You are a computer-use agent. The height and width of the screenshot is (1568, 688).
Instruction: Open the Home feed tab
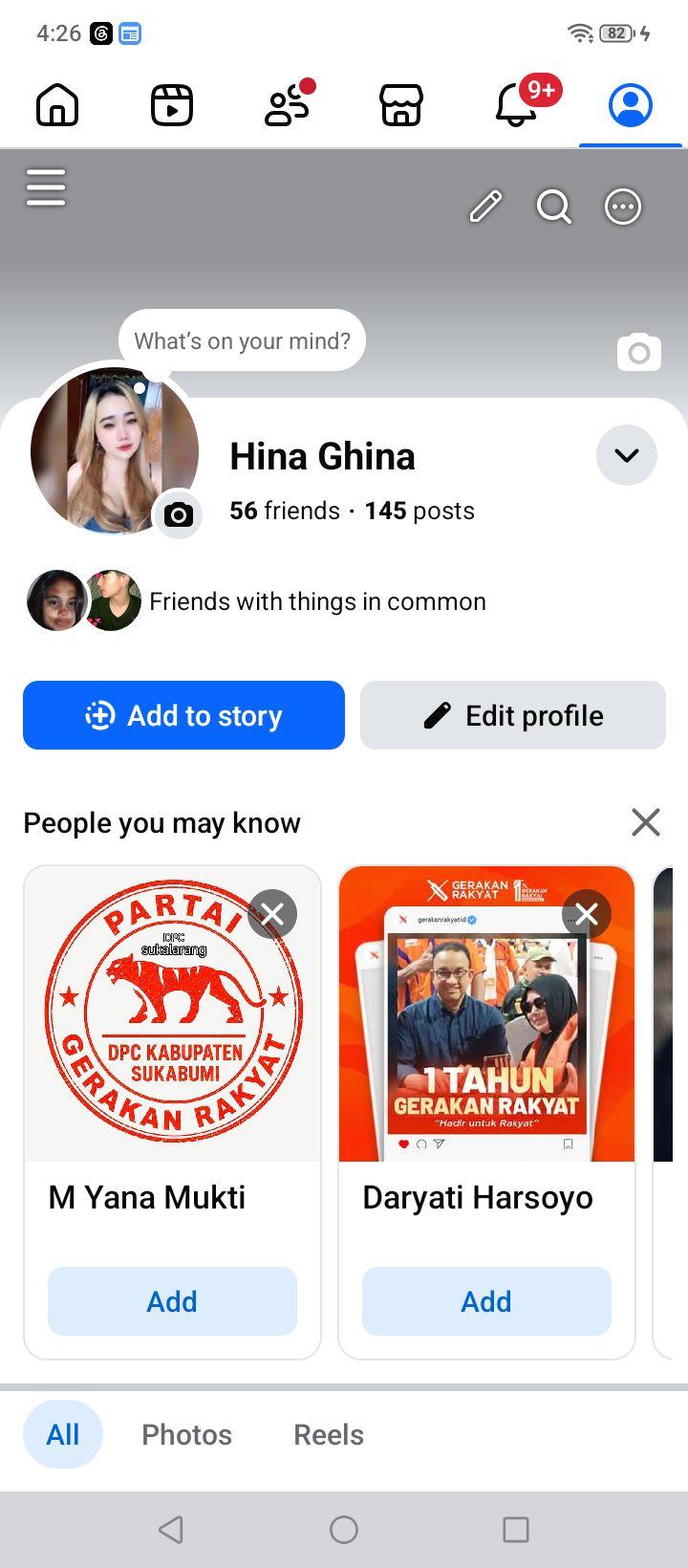click(57, 104)
